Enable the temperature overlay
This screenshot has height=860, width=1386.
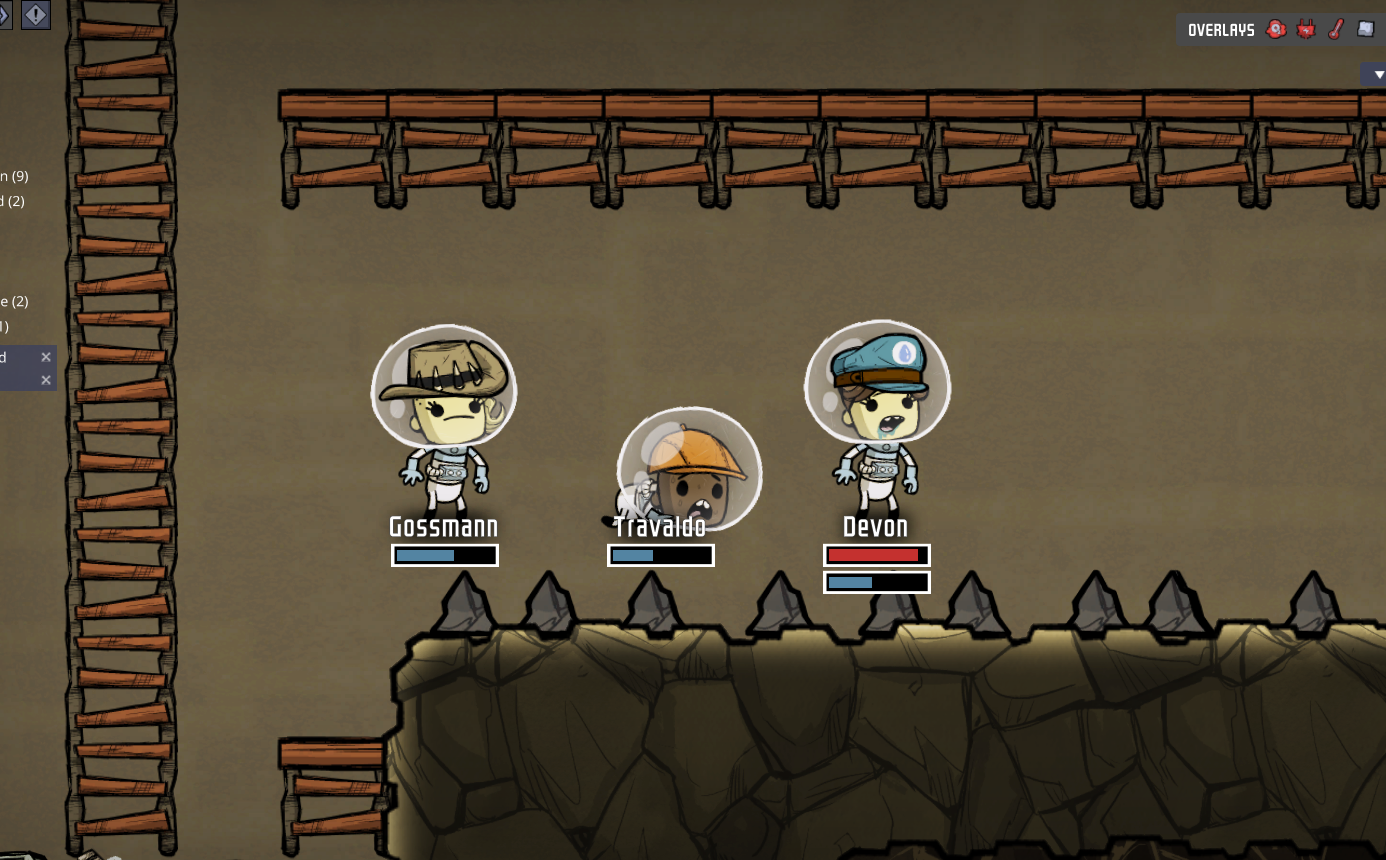pos(1335,30)
